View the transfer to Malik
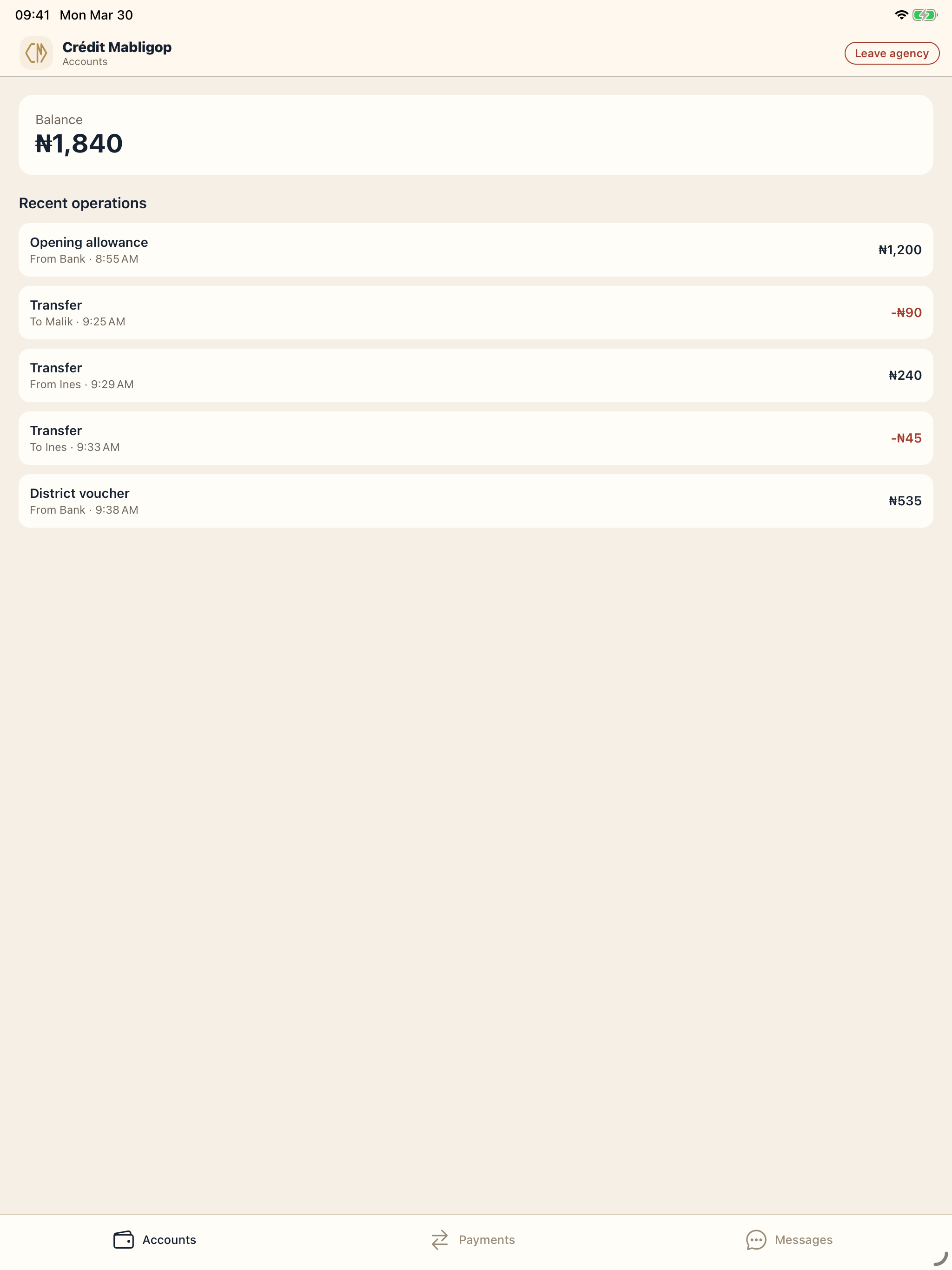 point(476,312)
